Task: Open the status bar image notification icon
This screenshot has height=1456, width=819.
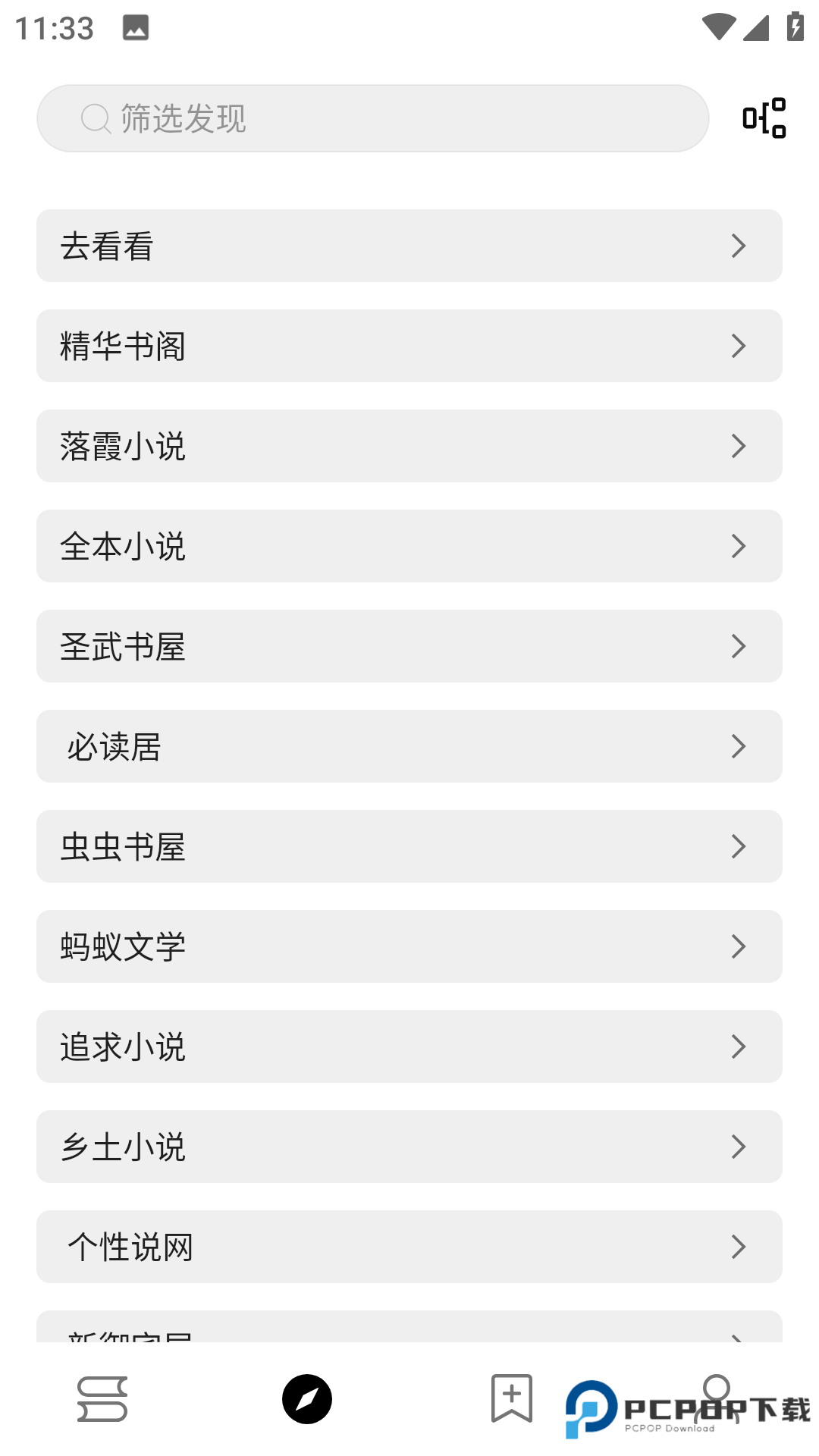Action: (x=136, y=29)
